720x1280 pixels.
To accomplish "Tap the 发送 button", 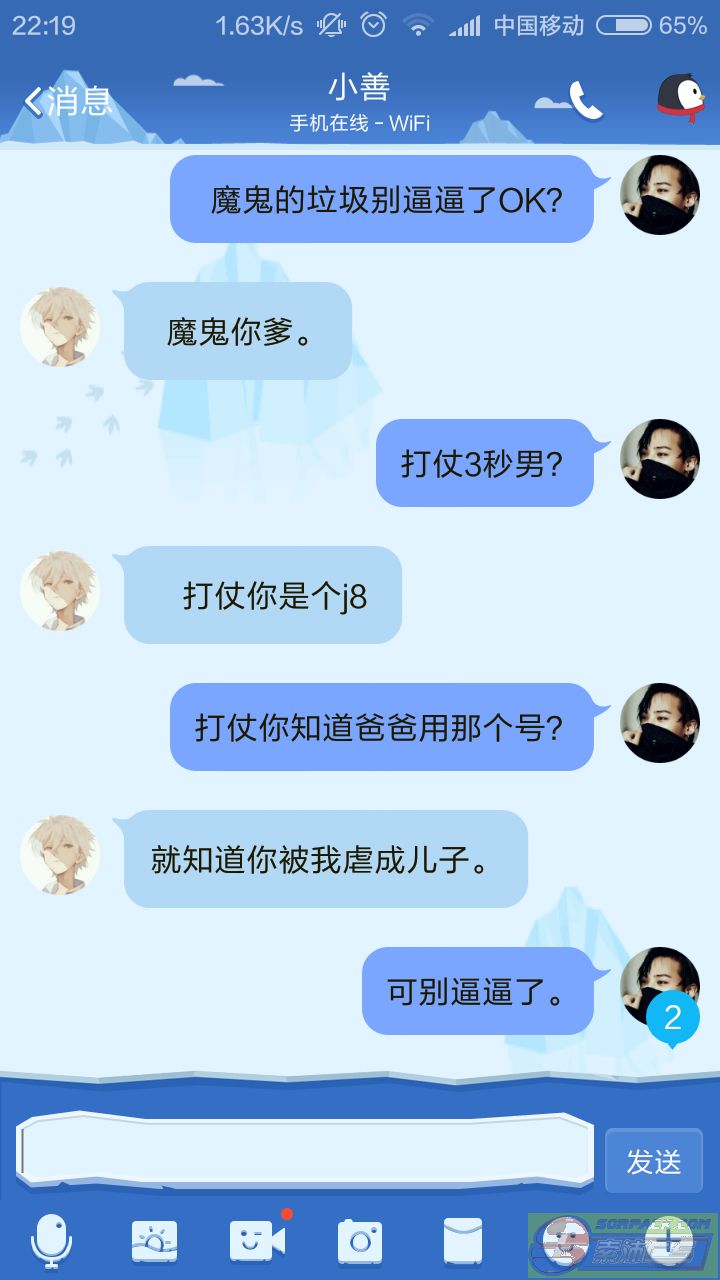I will 654,1161.
